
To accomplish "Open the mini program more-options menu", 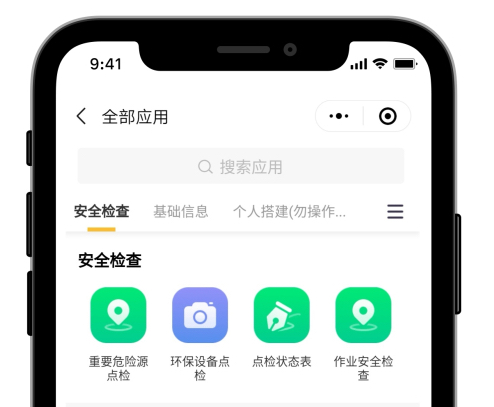I will click(339, 116).
